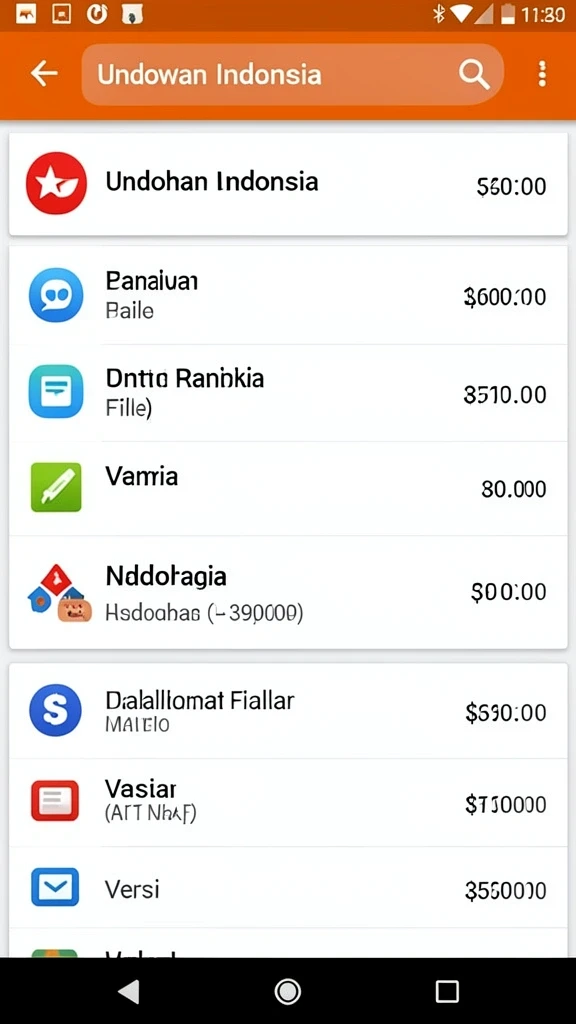Image resolution: width=576 pixels, height=1024 pixels.
Task: Open the Versi row
Action: [x=288, y=888]
